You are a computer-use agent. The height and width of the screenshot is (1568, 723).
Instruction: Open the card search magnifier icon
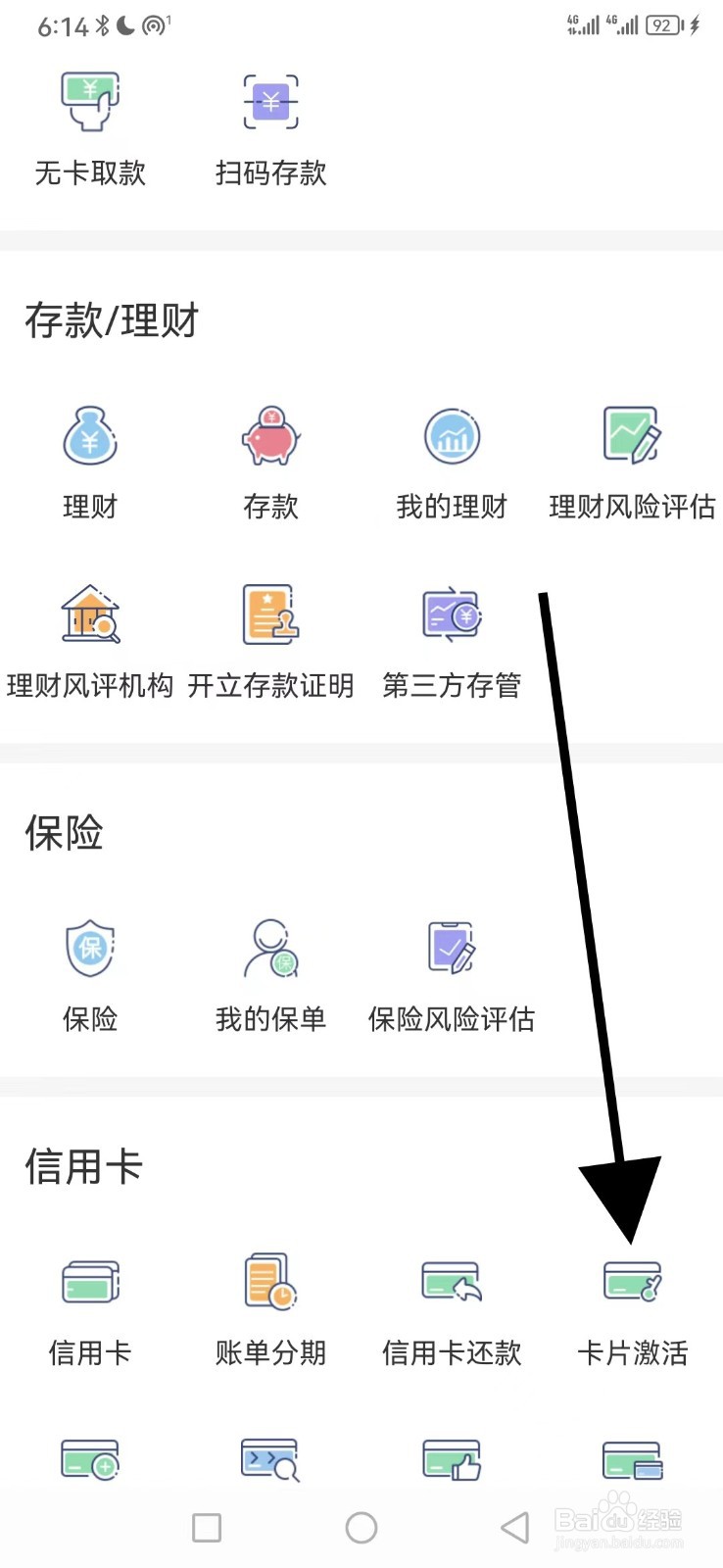tap(269, 1460)
